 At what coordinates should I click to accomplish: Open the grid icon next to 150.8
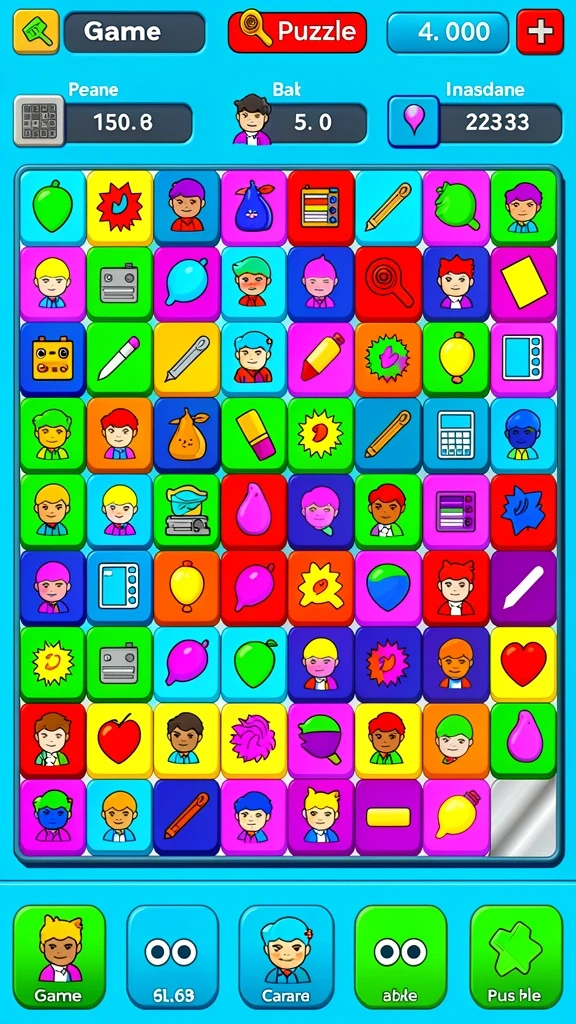[x=39, y=121]
